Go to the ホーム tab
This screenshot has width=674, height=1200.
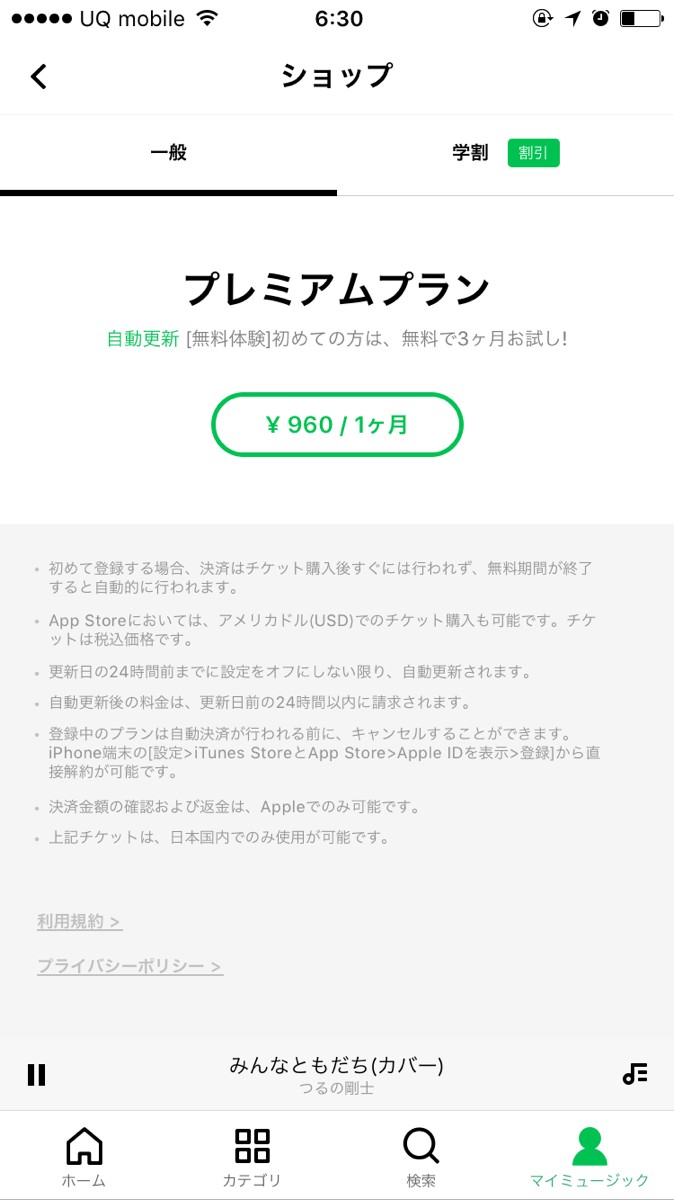coord(84,1157)
